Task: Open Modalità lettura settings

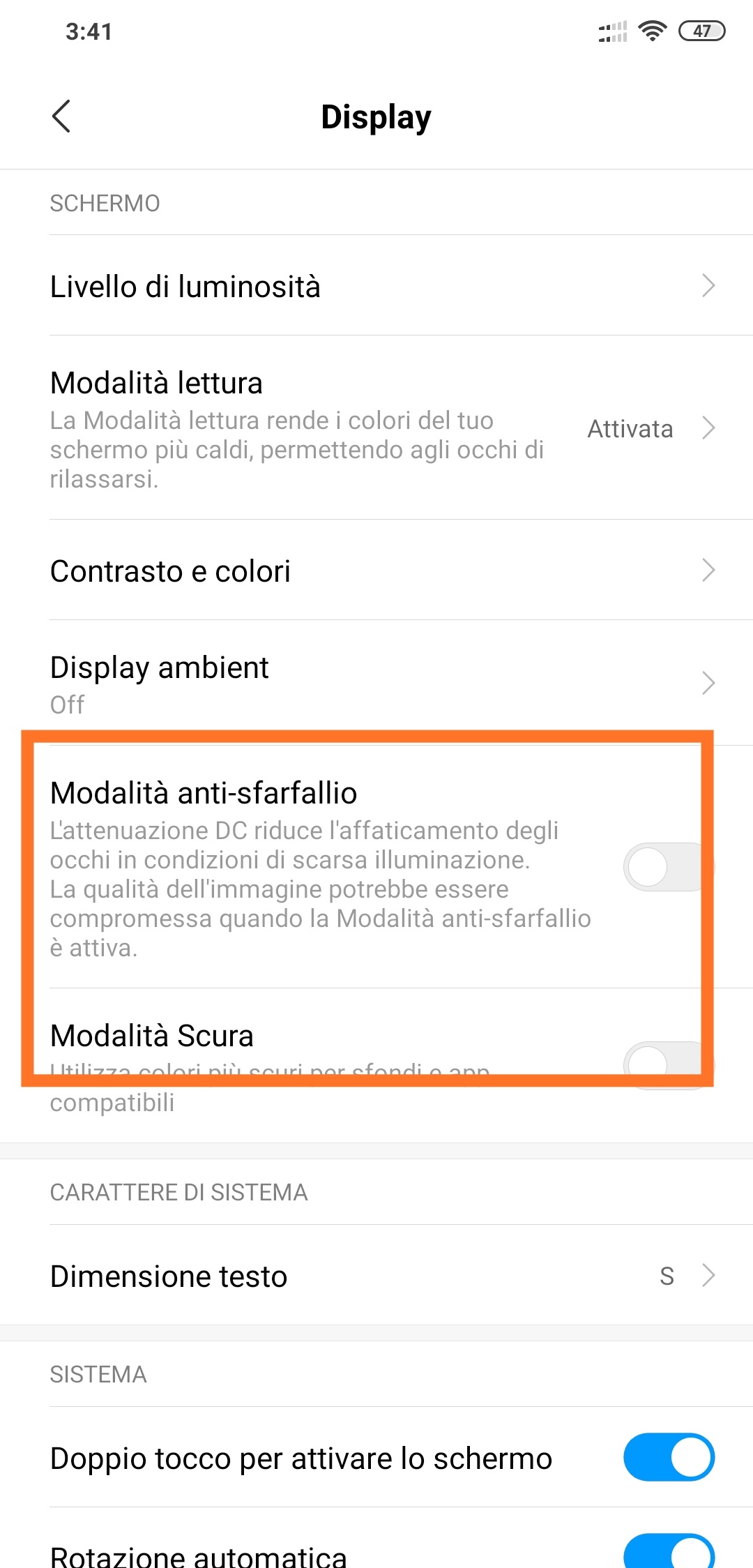Action: [x=376, y=428]
